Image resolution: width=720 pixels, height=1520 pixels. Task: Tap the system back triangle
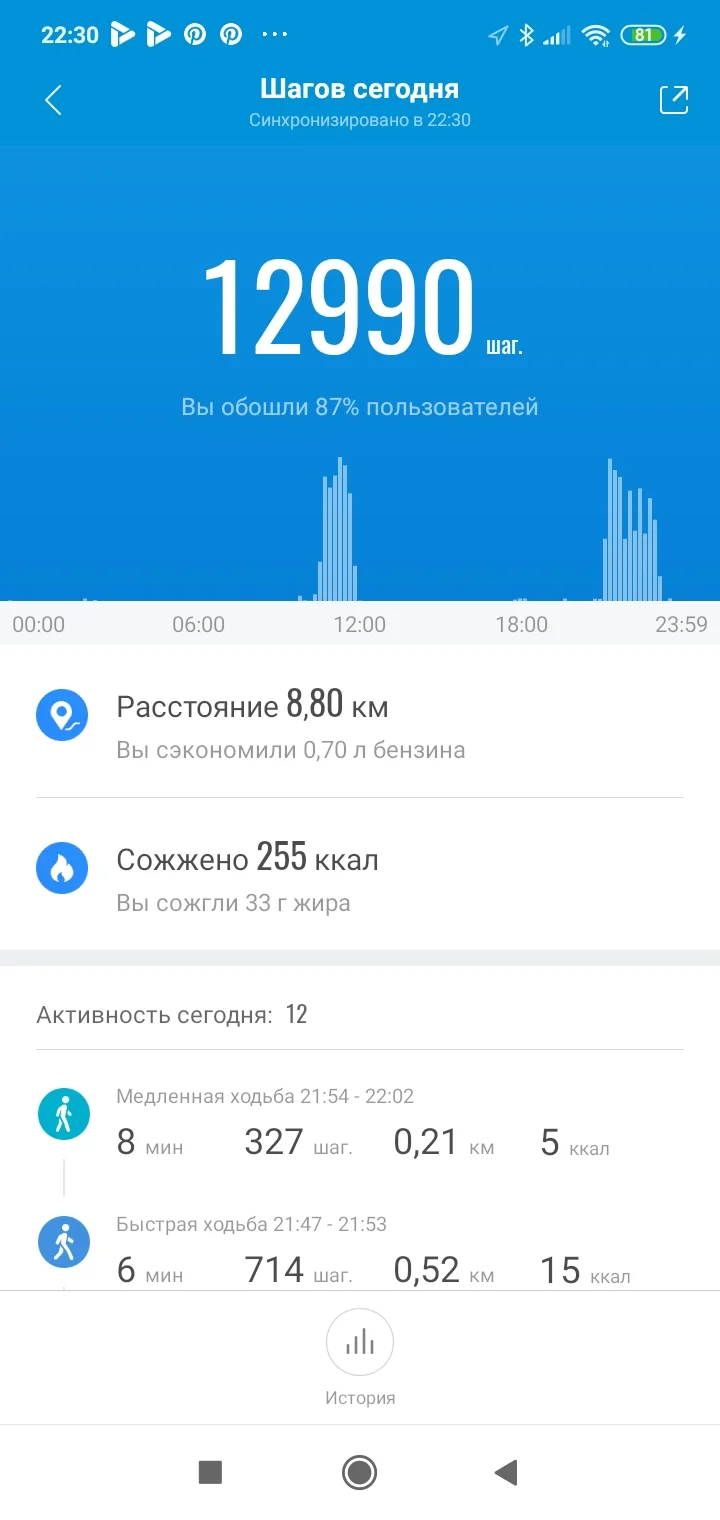506,1472
